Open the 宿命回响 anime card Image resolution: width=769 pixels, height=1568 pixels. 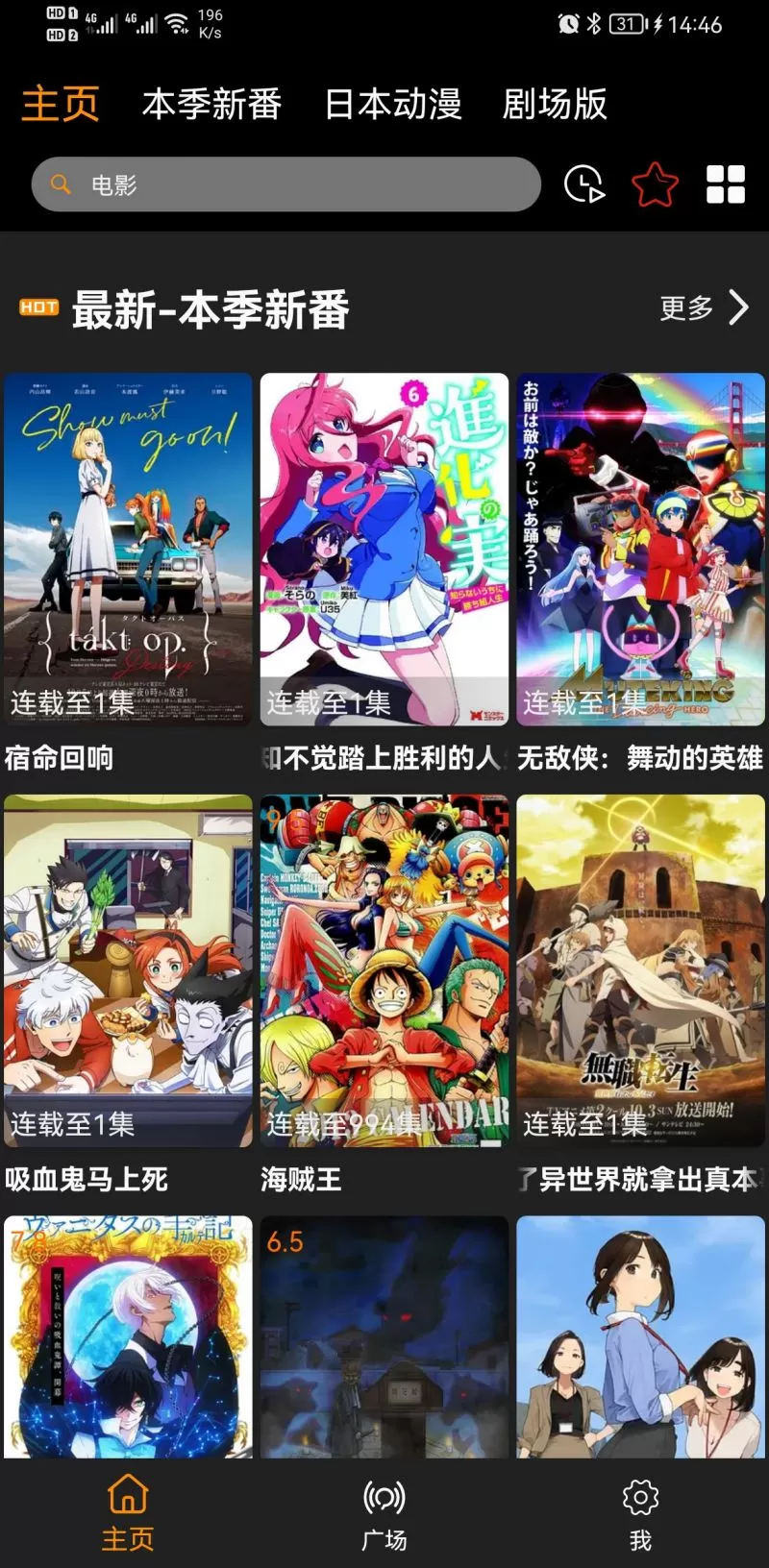[x=128, y=549]
